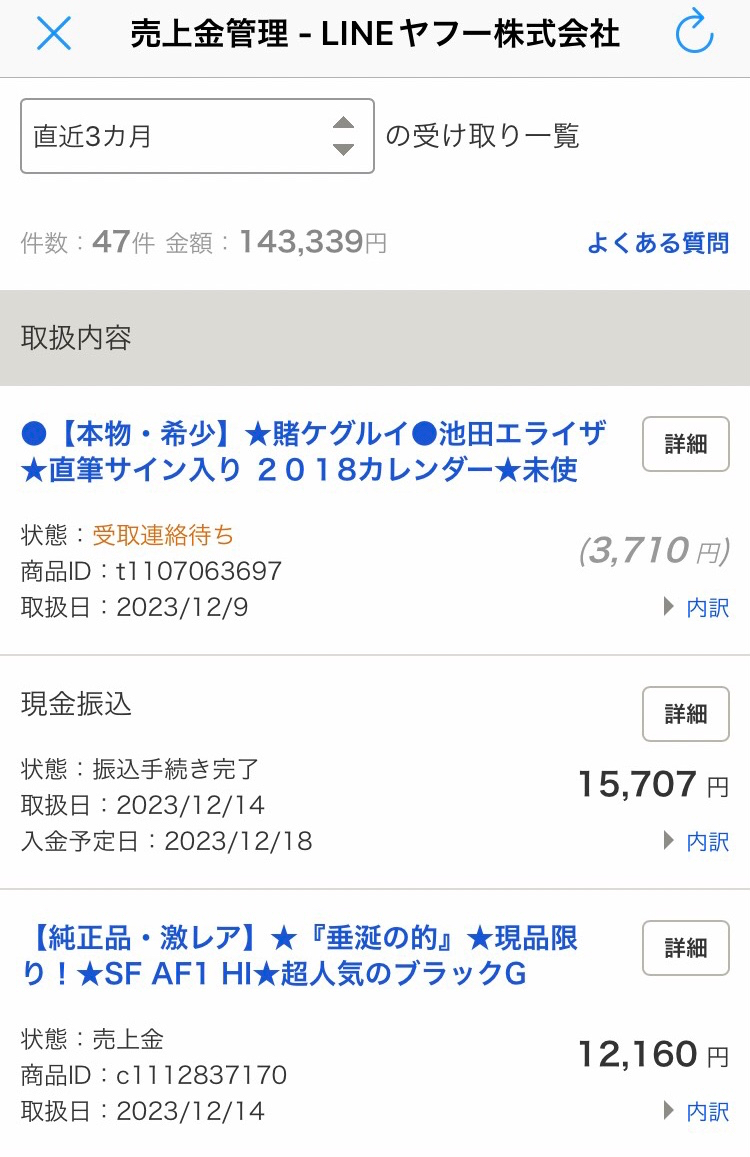Close the 売上金管理 screen via the X icon
This screenshot has height=1157, width=750.
(54, 33)
